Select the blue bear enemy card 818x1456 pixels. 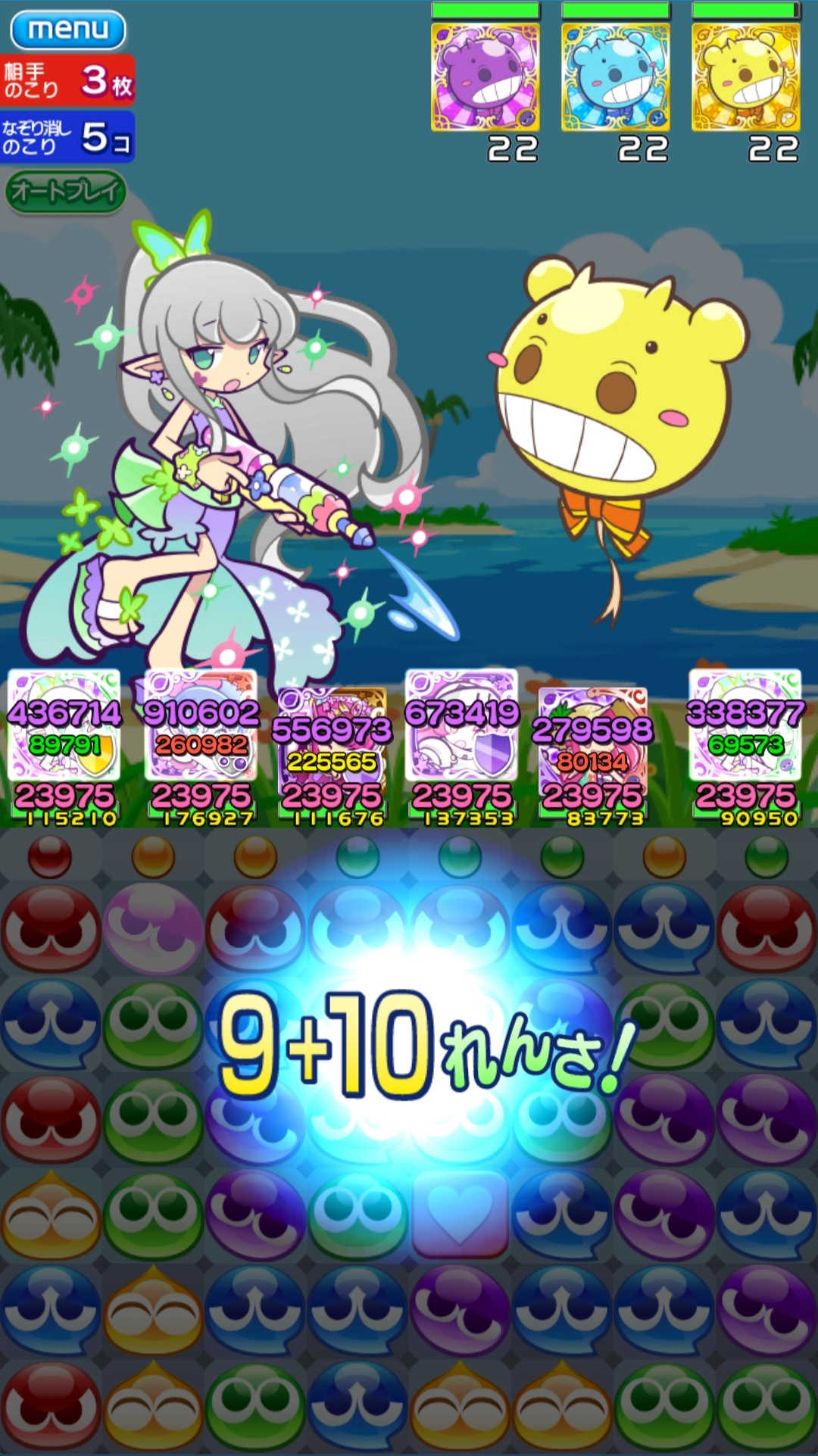615,77
